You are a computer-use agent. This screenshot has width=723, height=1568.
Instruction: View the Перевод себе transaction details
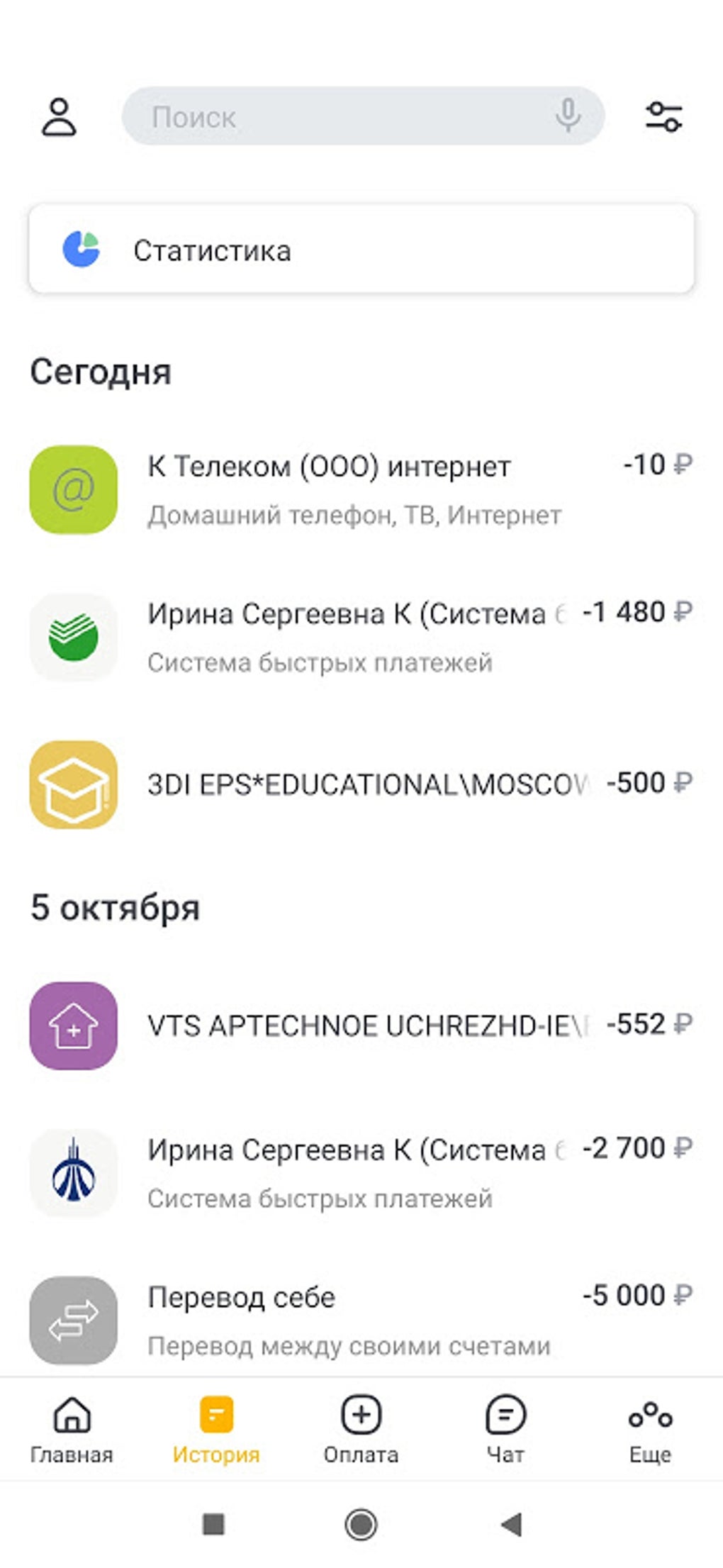click(x=361, y=1320)
